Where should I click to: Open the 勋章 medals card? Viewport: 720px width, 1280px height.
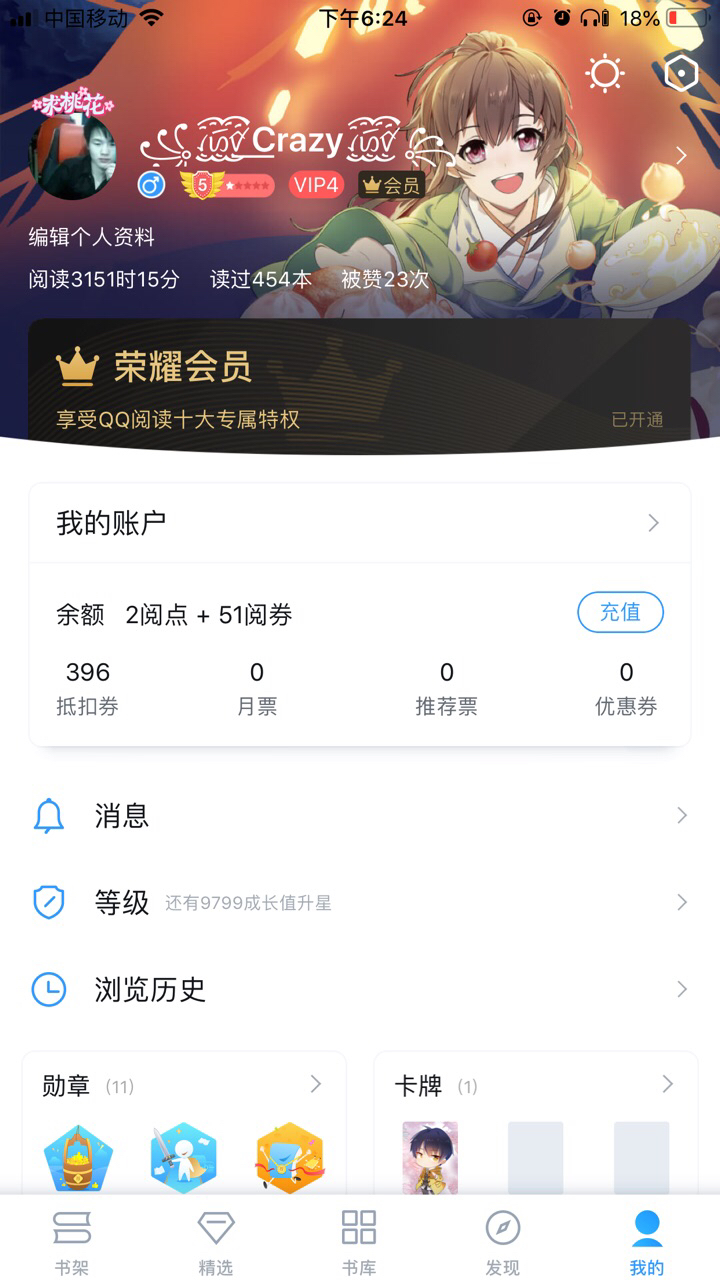tap(183, 1086)
